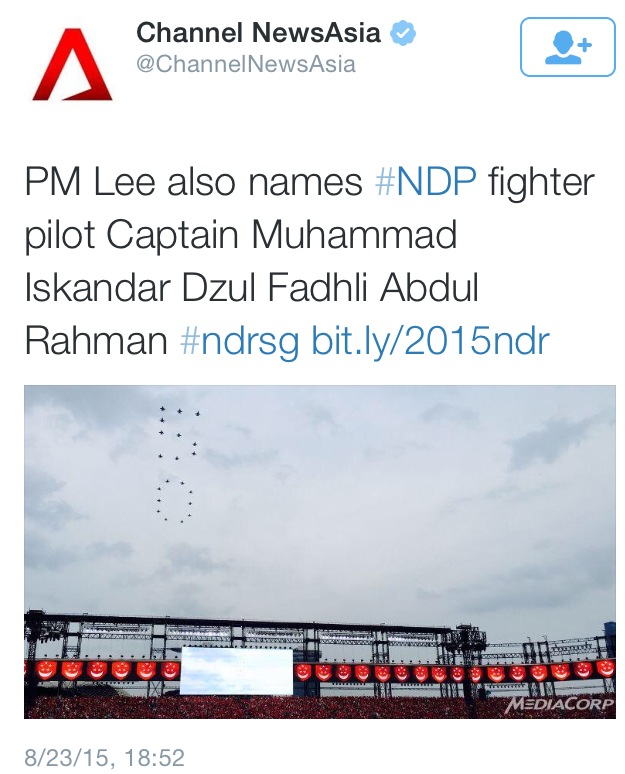625x774 pixels.
Task: Open the bit.ly/2015ndr link
Action: 431,341
